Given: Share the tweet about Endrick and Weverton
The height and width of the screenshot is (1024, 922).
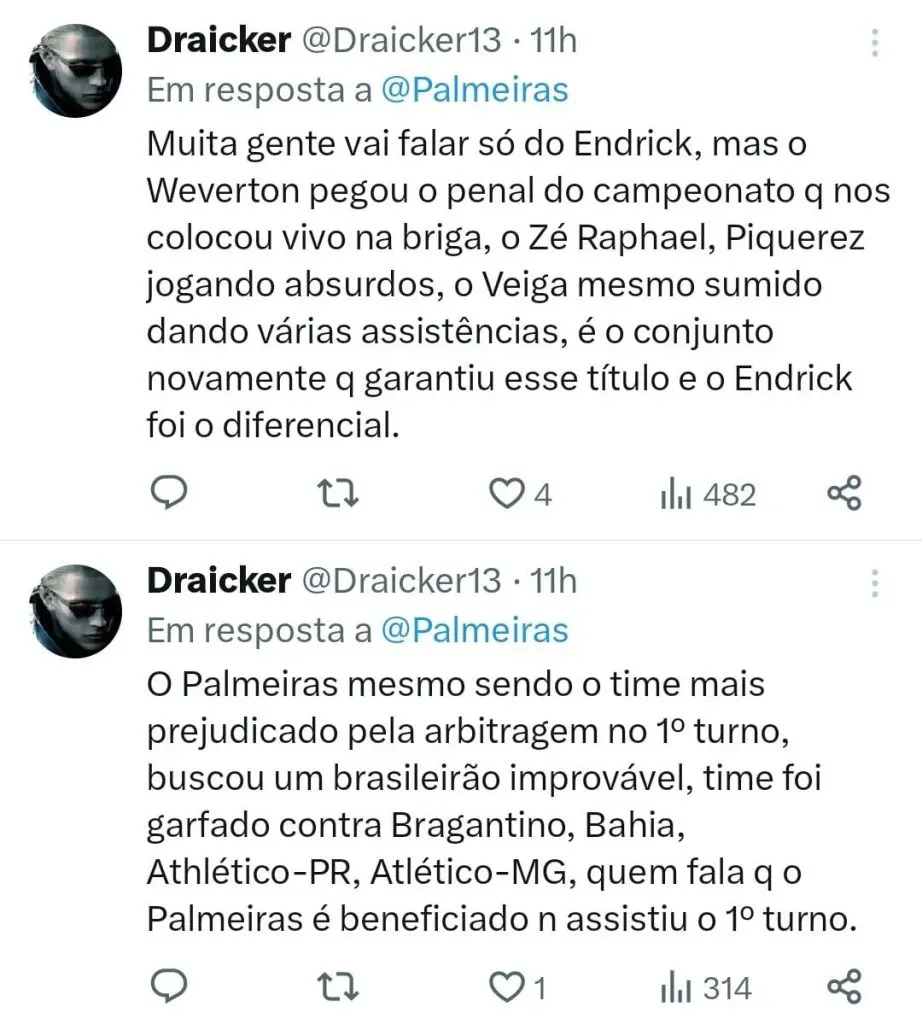Looking at the screenshot, I should coord(845,493).
